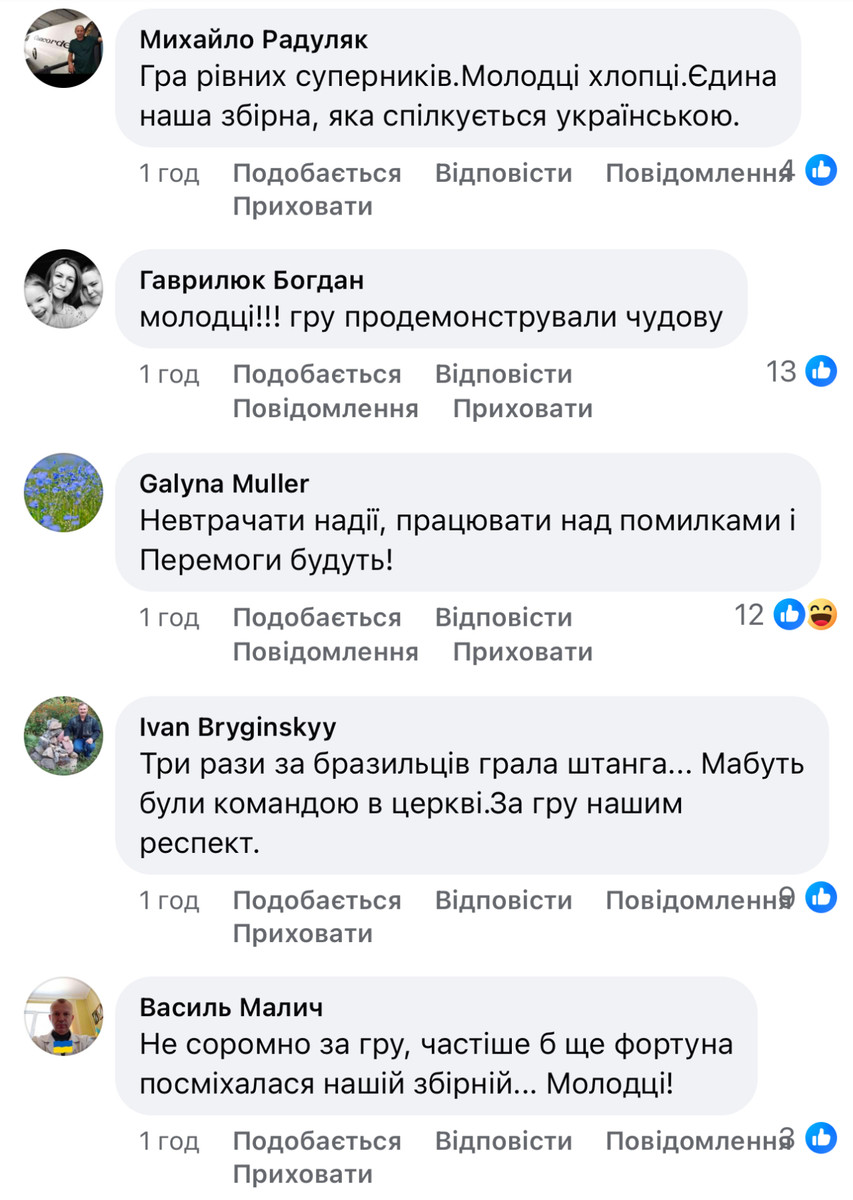This screenshot has height=1200, width=853.
Task: Like Михайло Радуляк's comment via Подобається
Action: coord(316,173)
